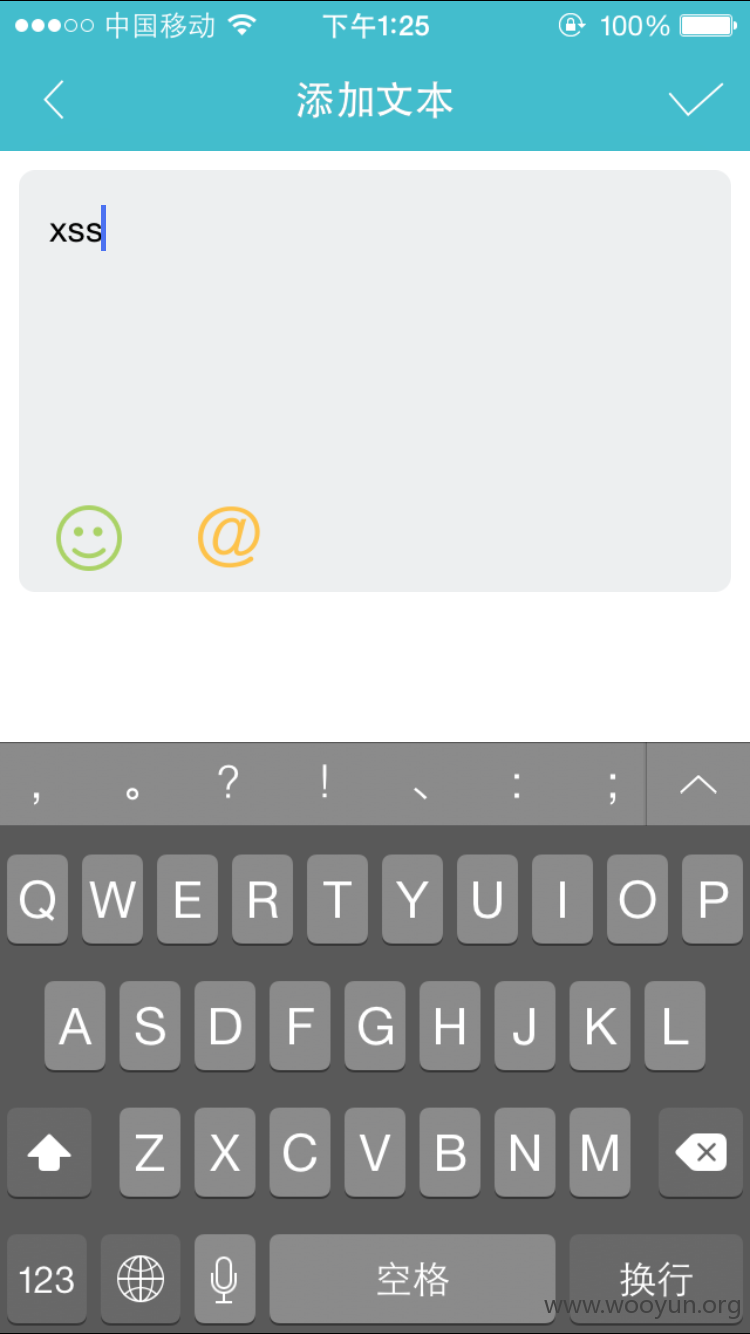Screen dimensions: 750x1334
Task: Expand the punctuation bar up arrow
Action: coord(698,784)
